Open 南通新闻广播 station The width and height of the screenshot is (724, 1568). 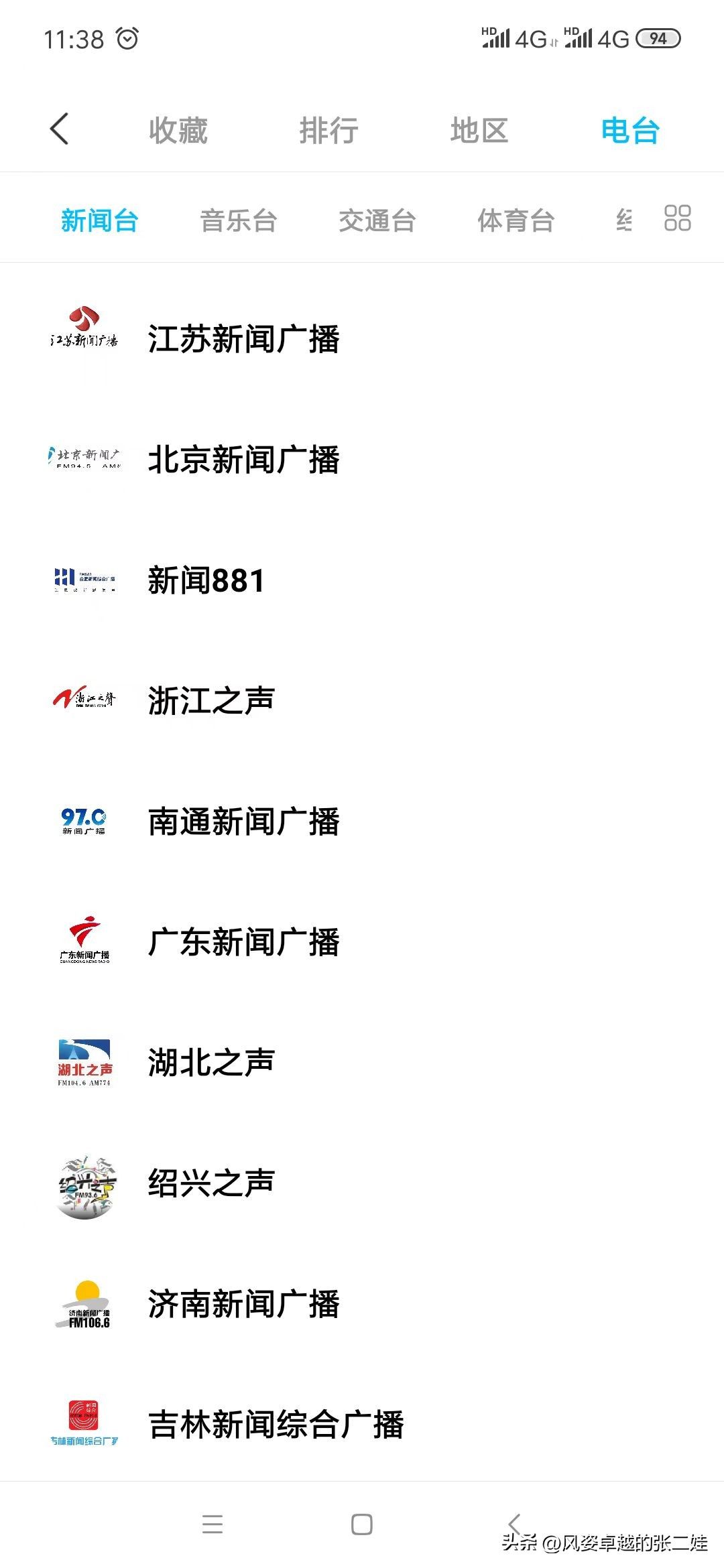(x=244, y=822)
